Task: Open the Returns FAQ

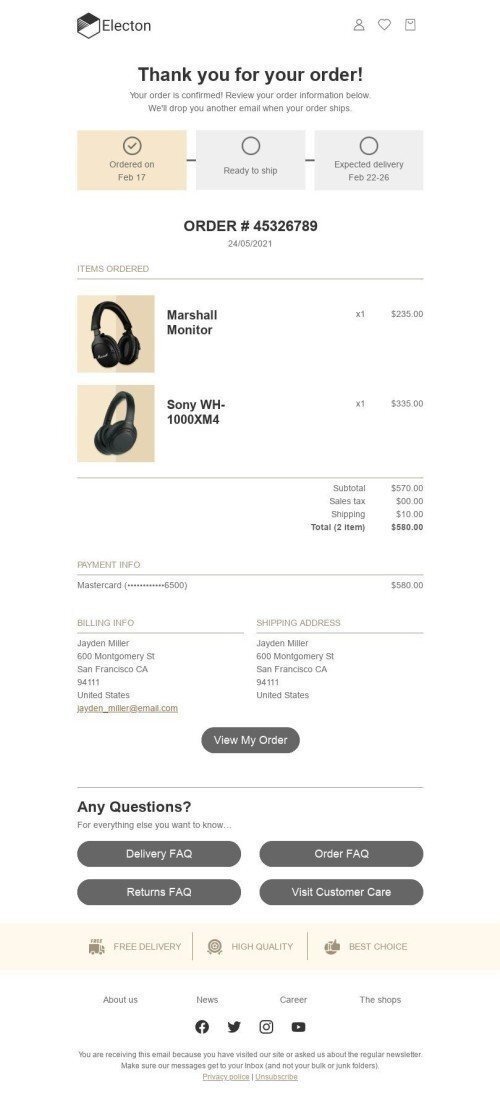Action: (x=159, y=892)
